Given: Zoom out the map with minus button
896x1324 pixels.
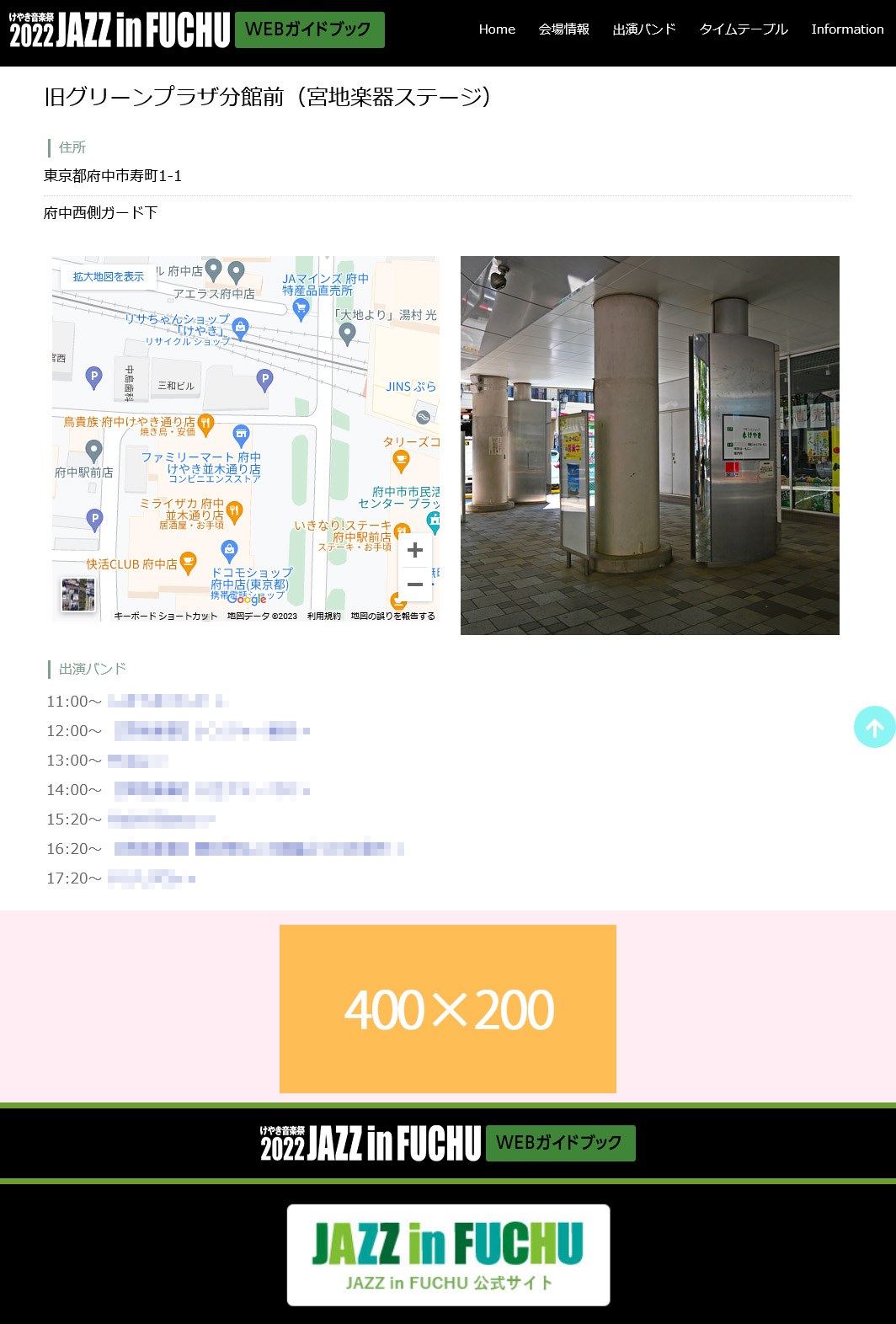Looking at the screenshot, I should point(414,584).
